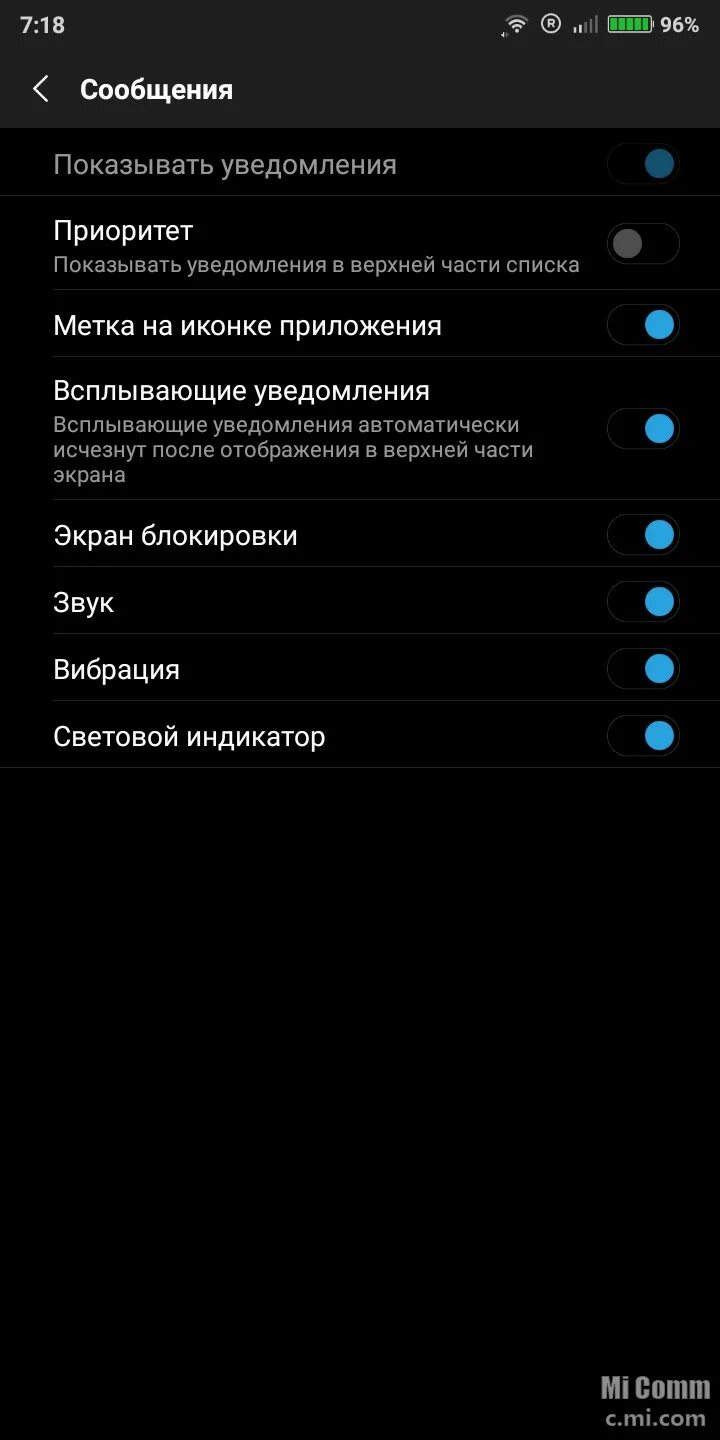Turn off the Звук toggle

(643, 602)
